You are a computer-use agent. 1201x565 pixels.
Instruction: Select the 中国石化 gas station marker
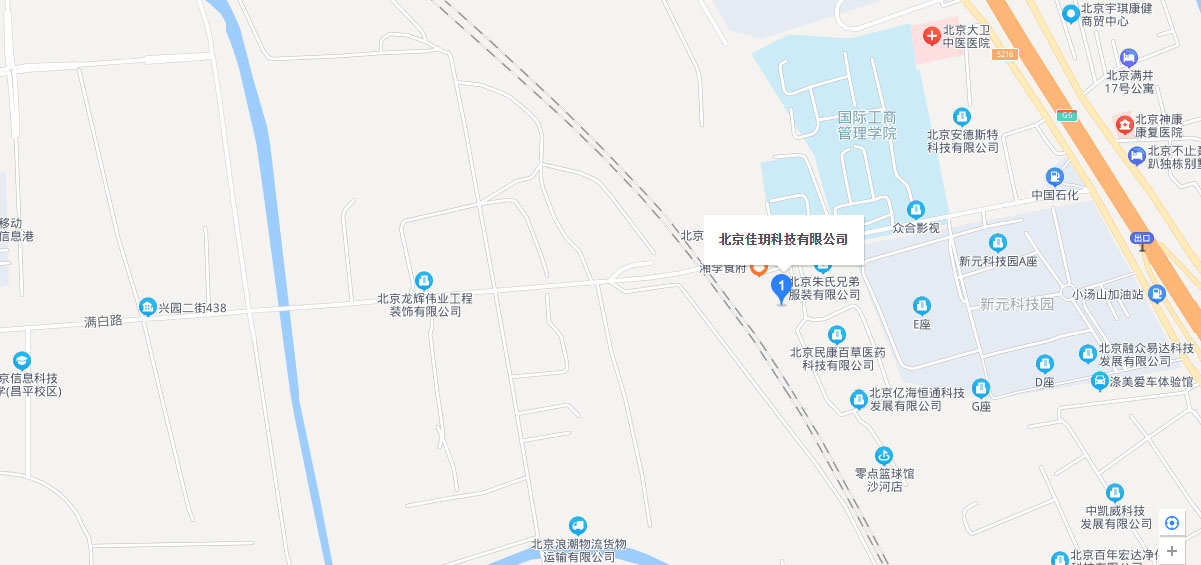tap(1054, 175)
